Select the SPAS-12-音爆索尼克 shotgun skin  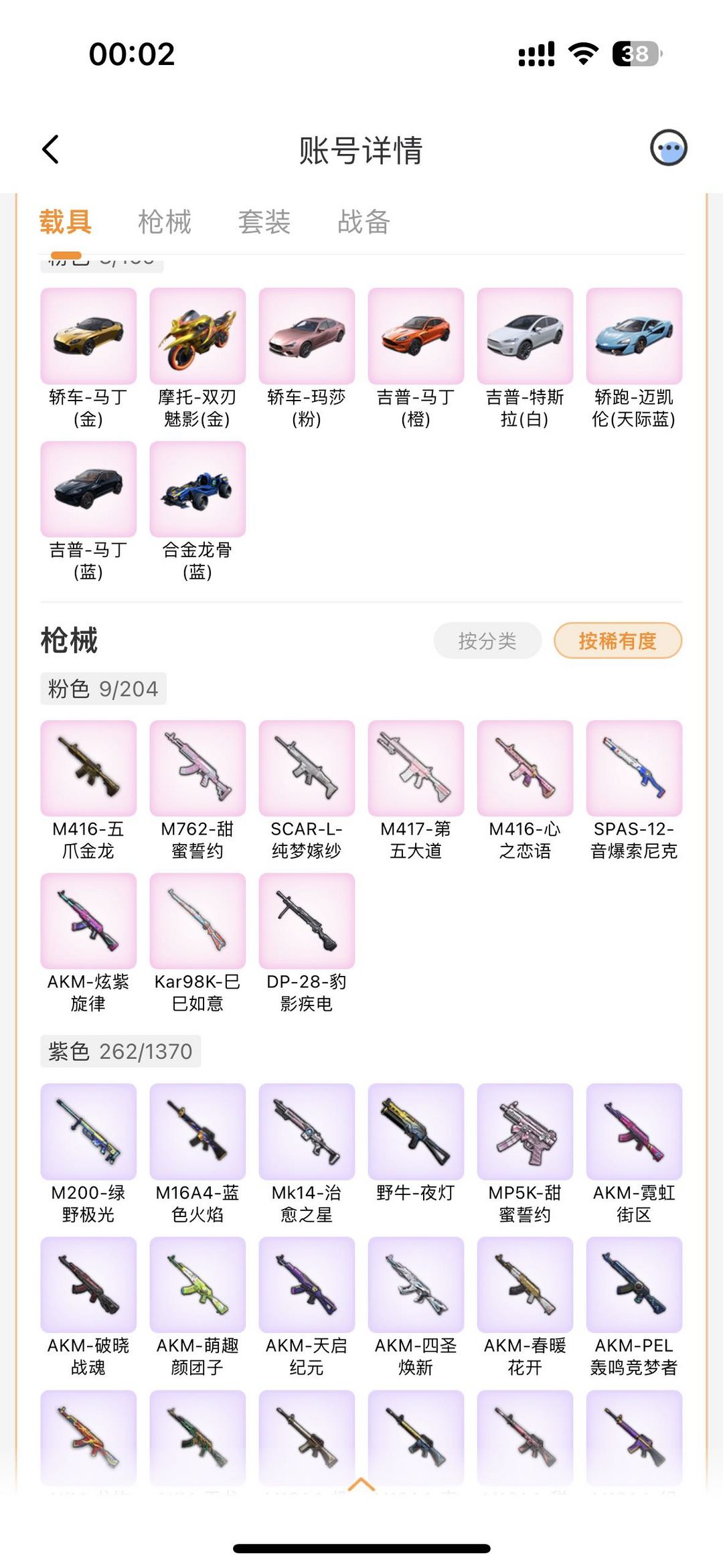tap(634, 768)
